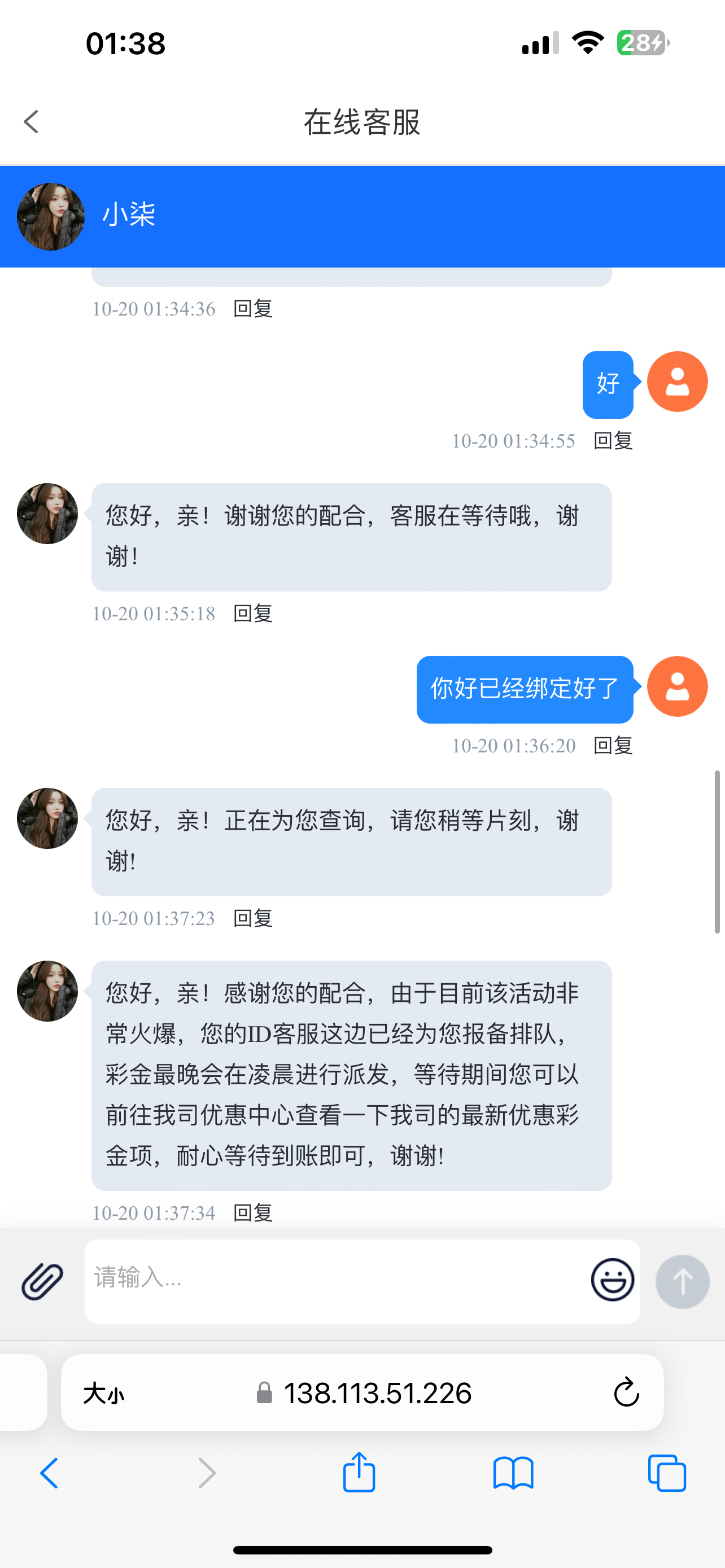Show all open Safari tabs
725x1568 pixels.
click(x=667, y=1473)
